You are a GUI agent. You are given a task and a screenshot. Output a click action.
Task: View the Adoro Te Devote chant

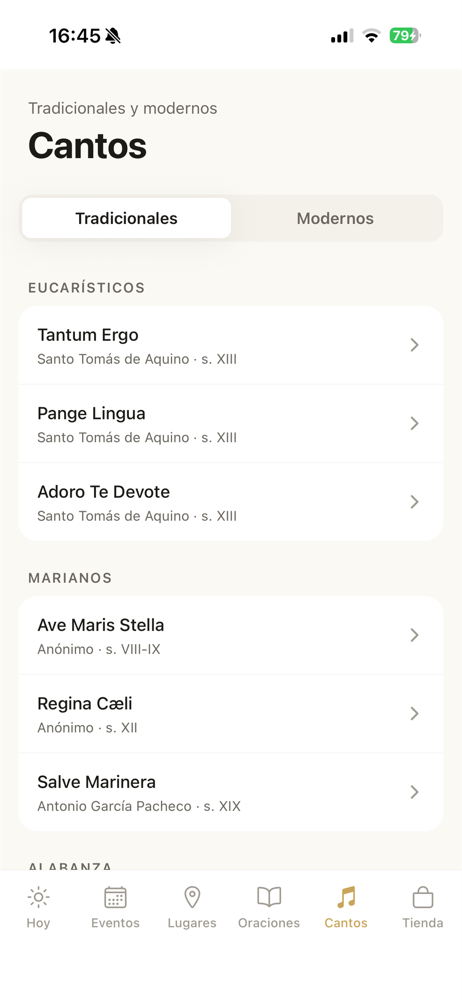231,502
